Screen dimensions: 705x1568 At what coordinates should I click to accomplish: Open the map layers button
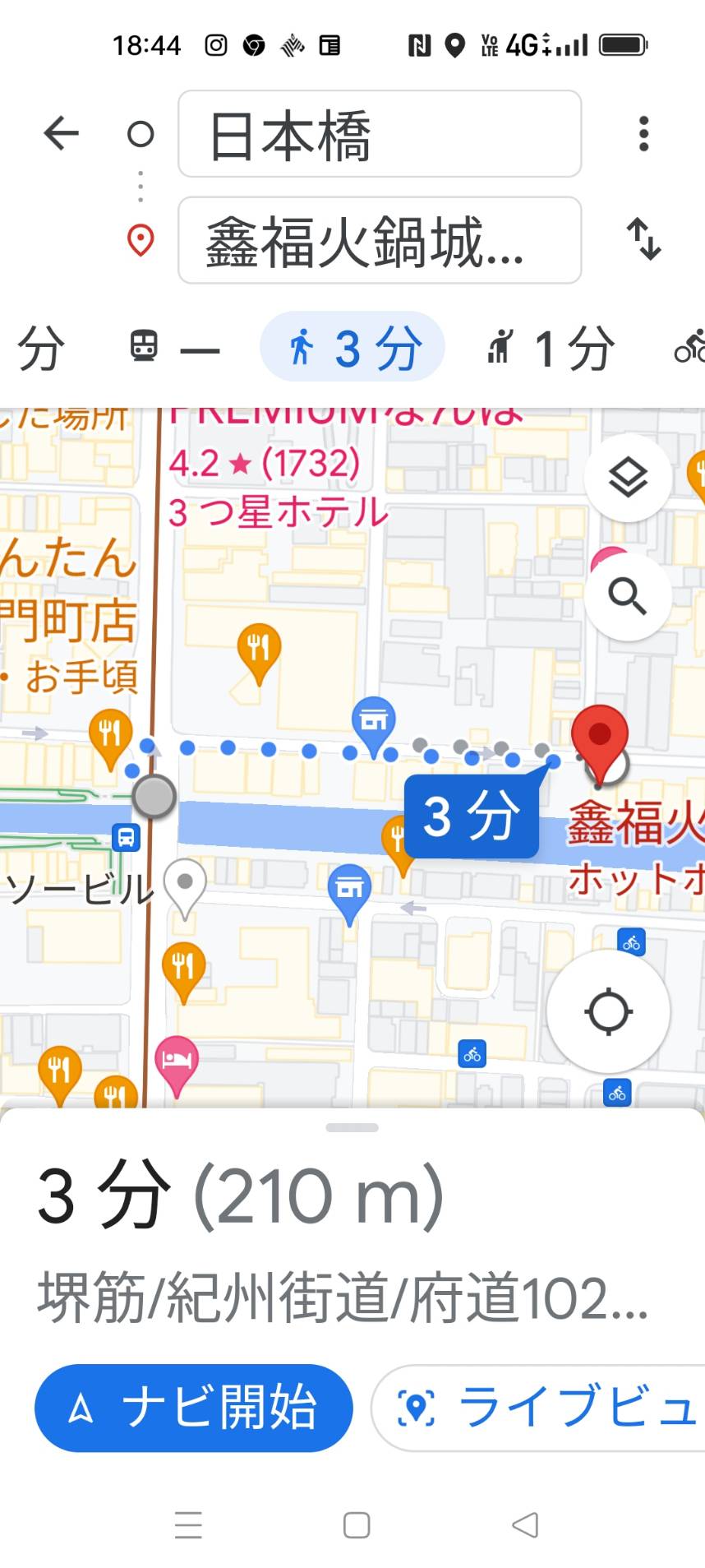coord(628,478)
